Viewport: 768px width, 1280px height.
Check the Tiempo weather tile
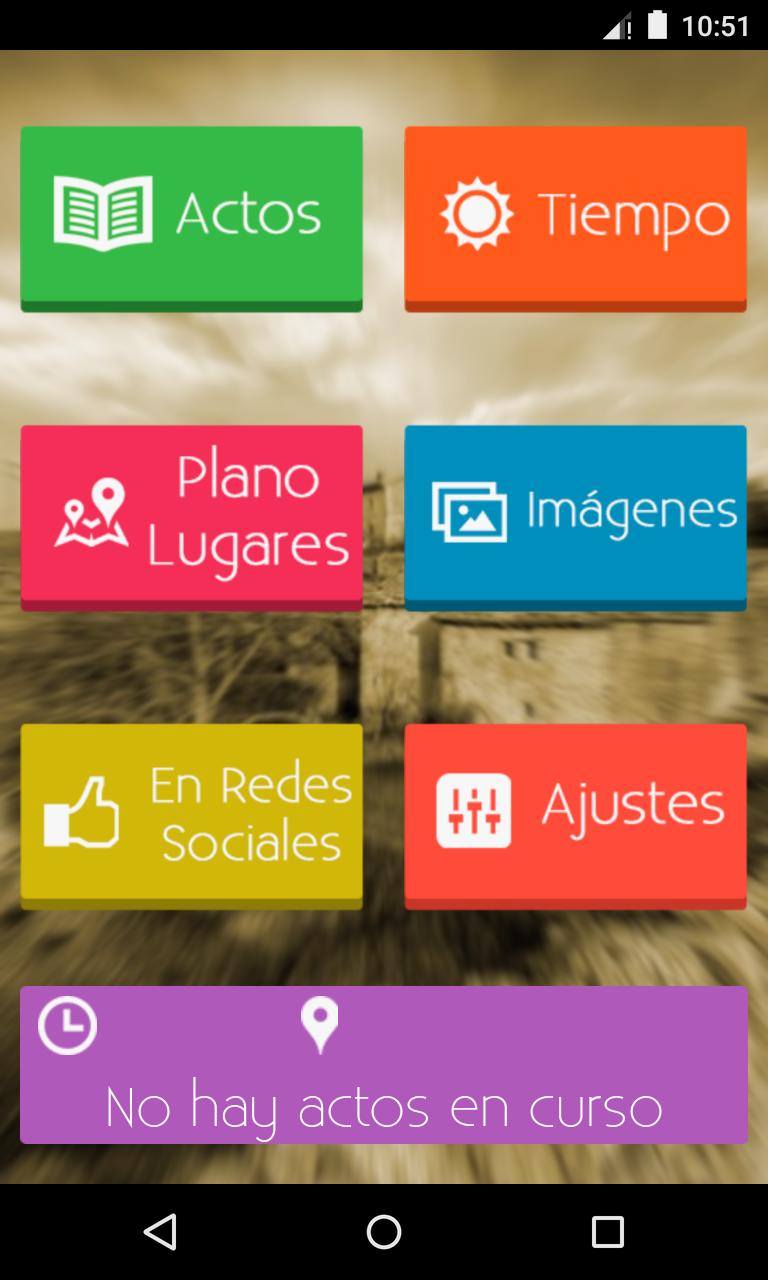[x=575, y=216]
